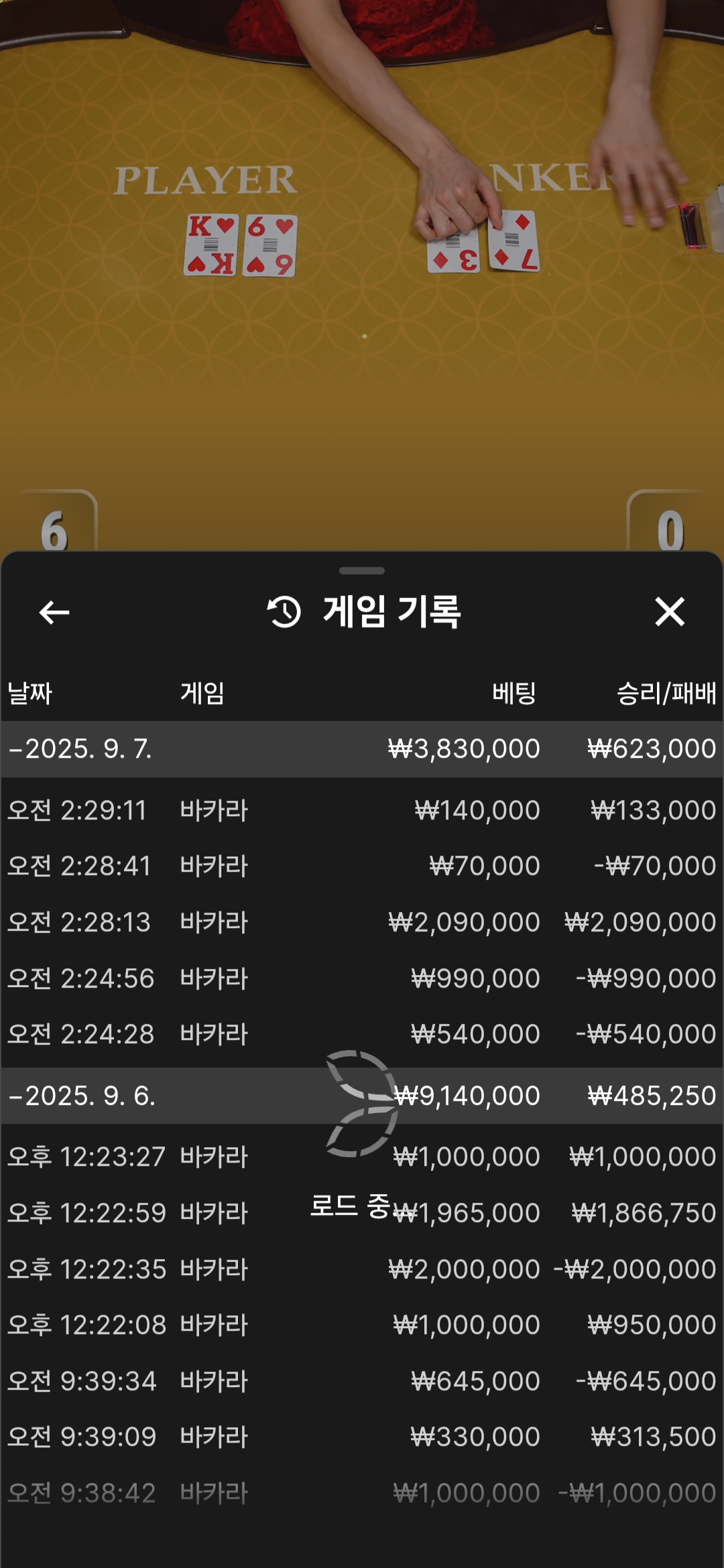Open the 오전 9:39:34 바카라 record

(x=362, y=1381)
